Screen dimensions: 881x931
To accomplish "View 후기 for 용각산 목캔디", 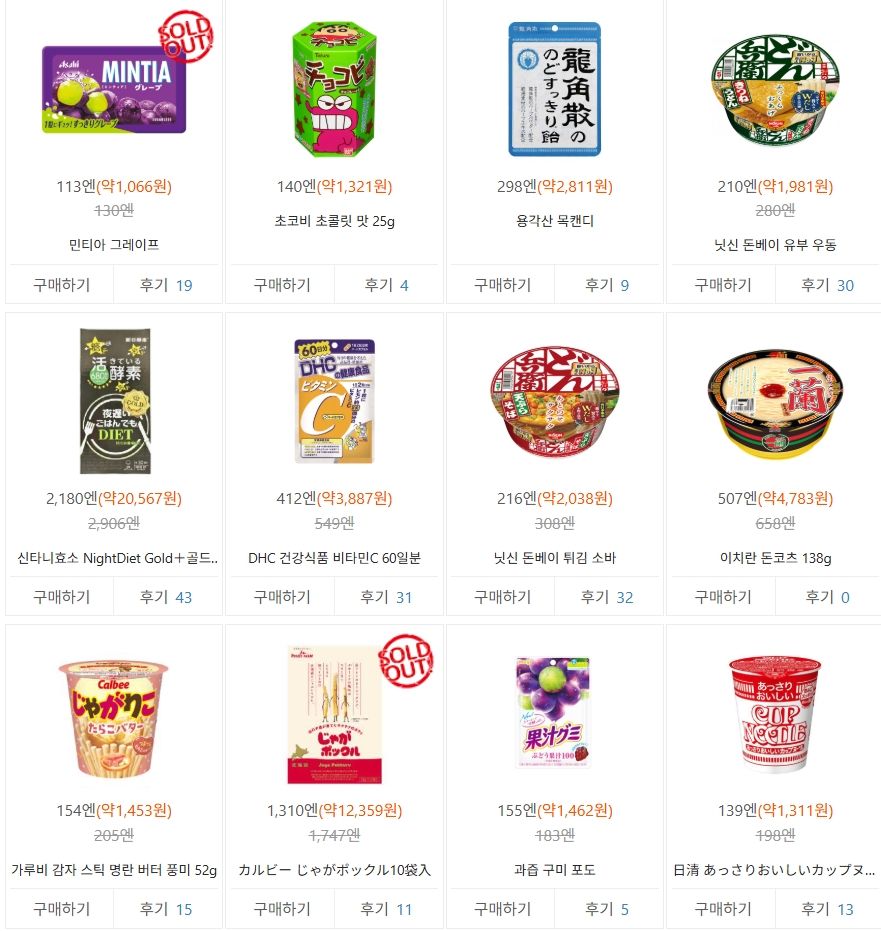I will pos(606,285).
